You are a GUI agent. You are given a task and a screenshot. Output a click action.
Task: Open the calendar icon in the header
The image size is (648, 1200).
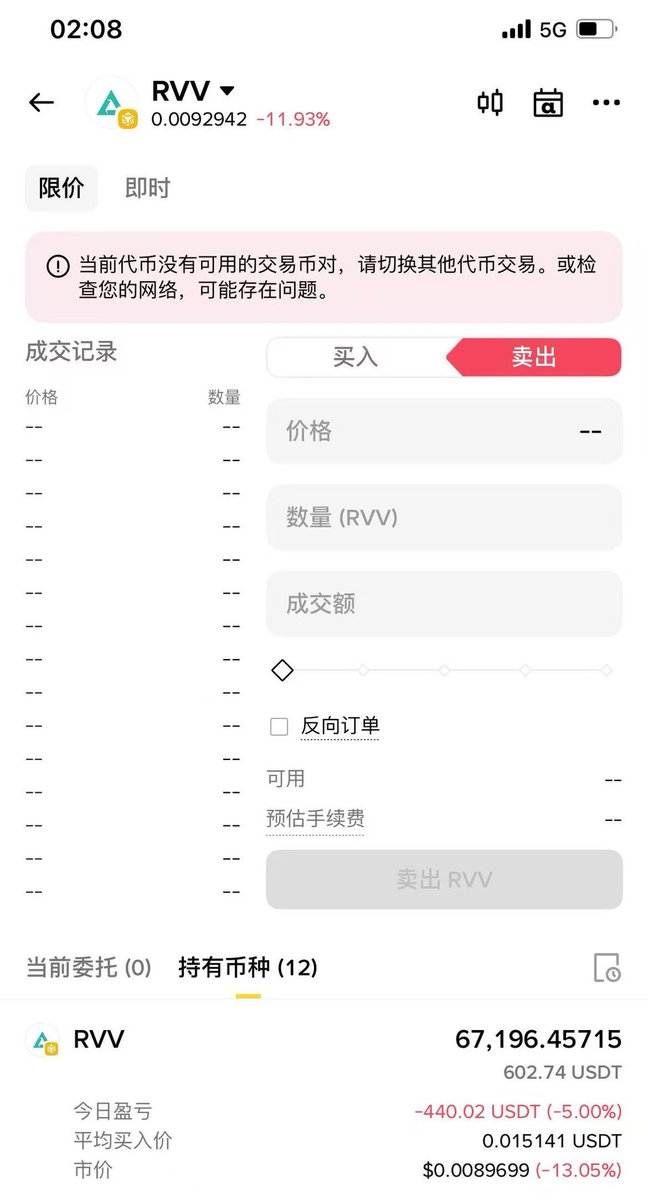[548, 102]
